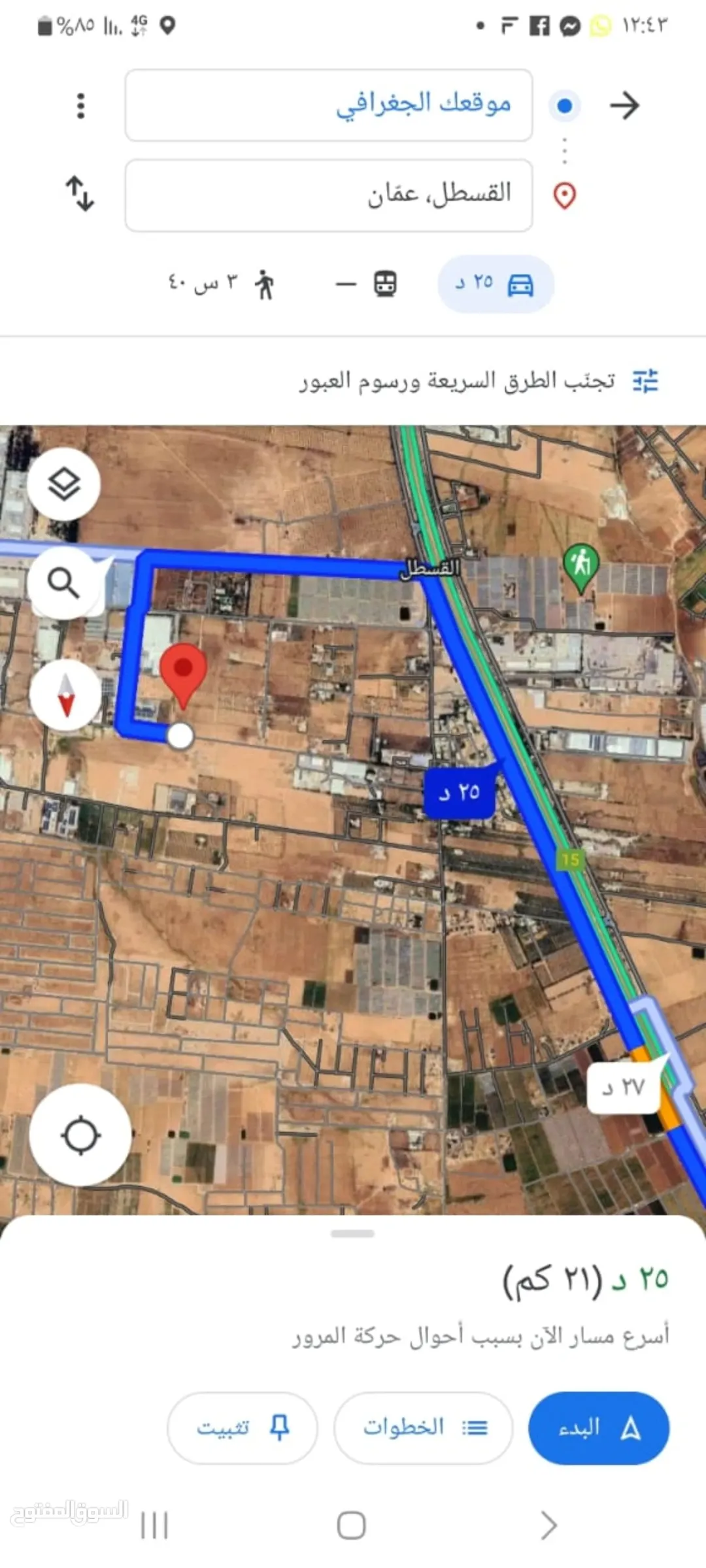This screenshot has height=1568, width=706.
Task: Switch to the walking mode tab
Action: point(221,284)
